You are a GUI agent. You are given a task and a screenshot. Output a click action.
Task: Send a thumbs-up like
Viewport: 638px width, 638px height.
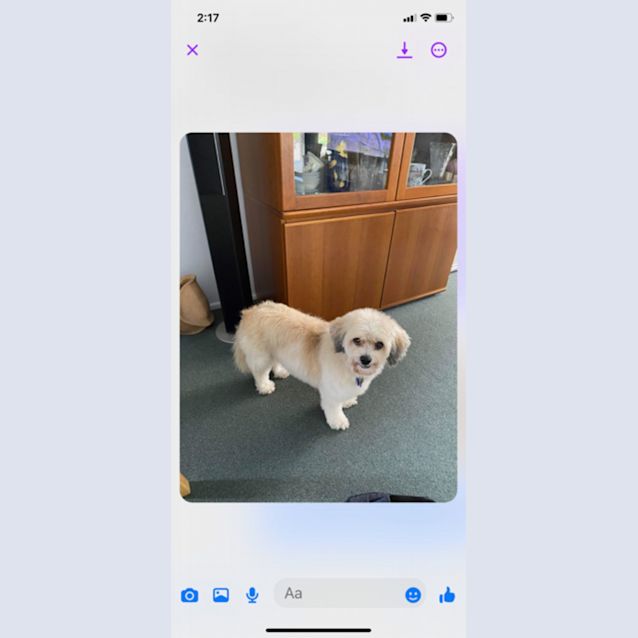click(x=447, y=595)
